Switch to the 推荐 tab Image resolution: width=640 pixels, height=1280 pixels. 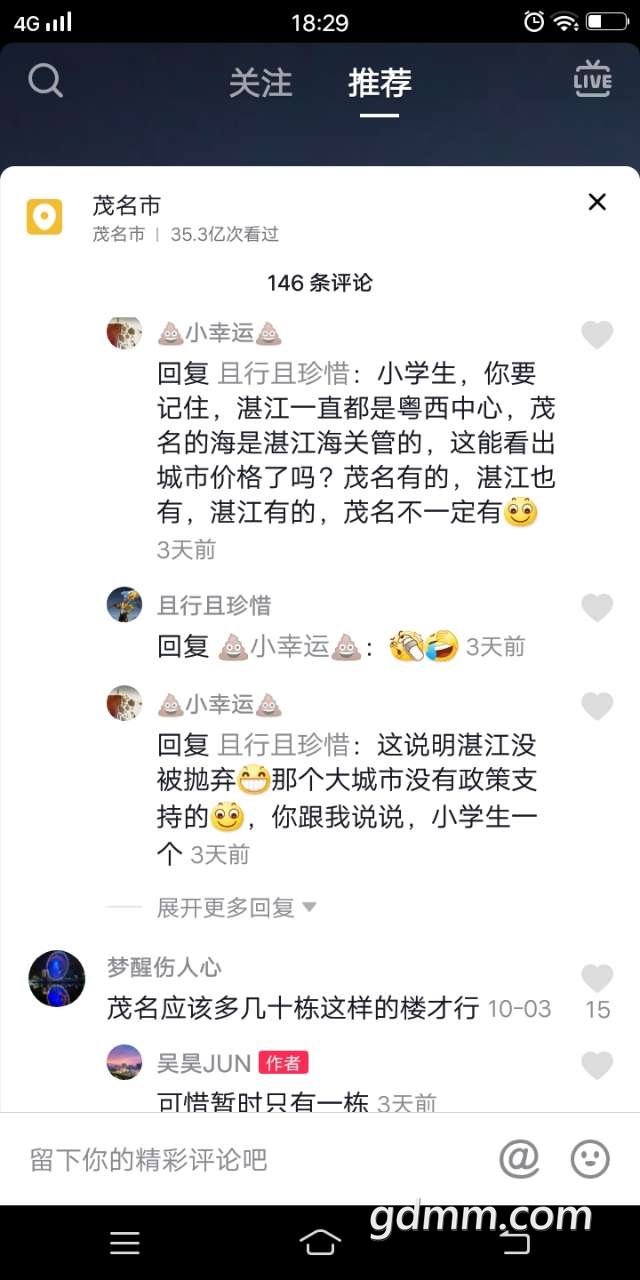pos(380,83)
